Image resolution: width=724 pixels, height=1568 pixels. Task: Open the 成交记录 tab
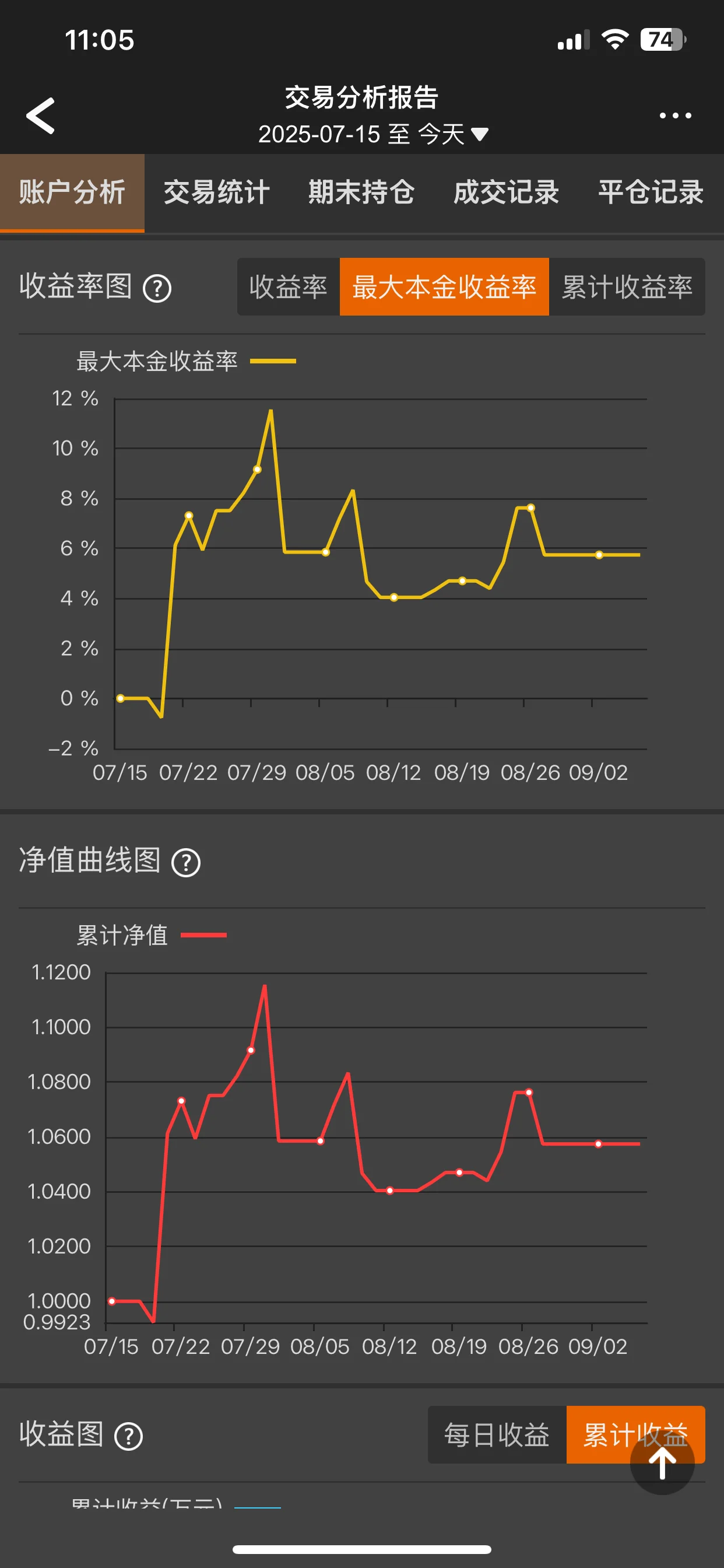click(x=506, y=192)
